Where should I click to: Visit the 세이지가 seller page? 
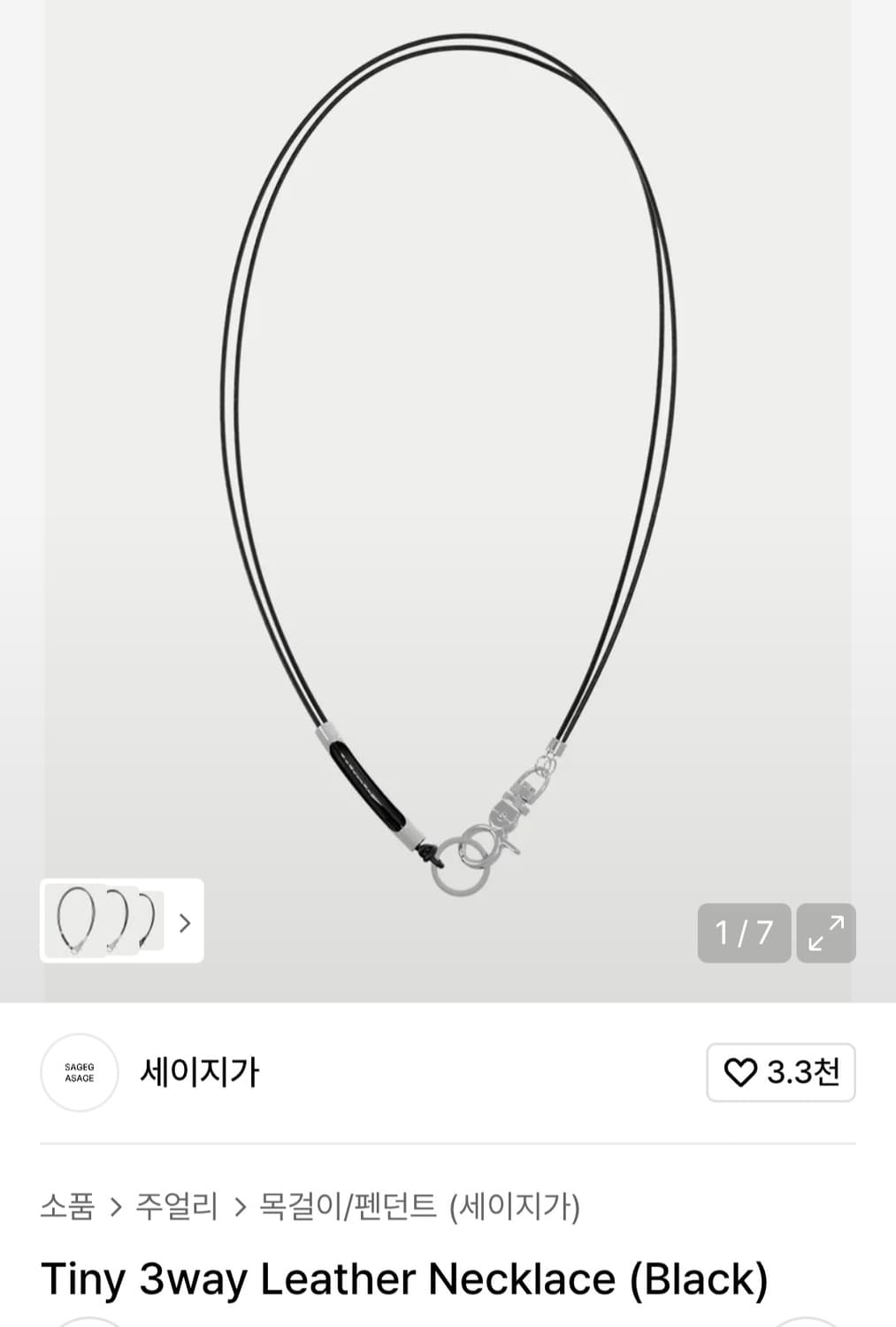[x=199, y=1073]
